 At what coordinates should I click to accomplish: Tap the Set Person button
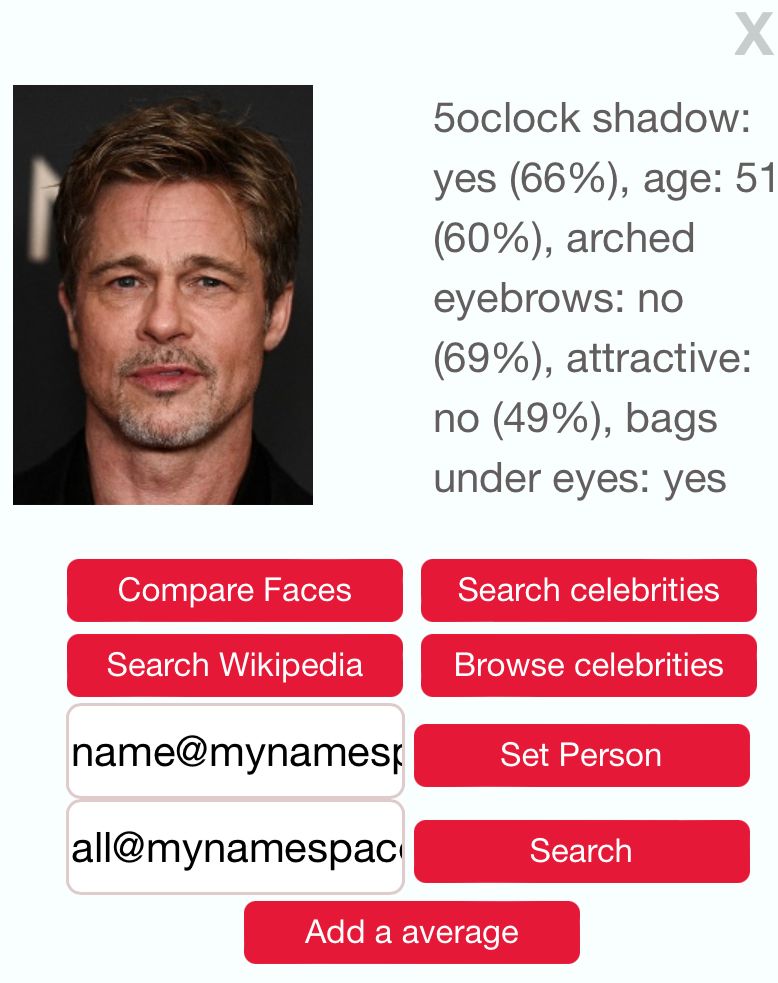point(581,755)
